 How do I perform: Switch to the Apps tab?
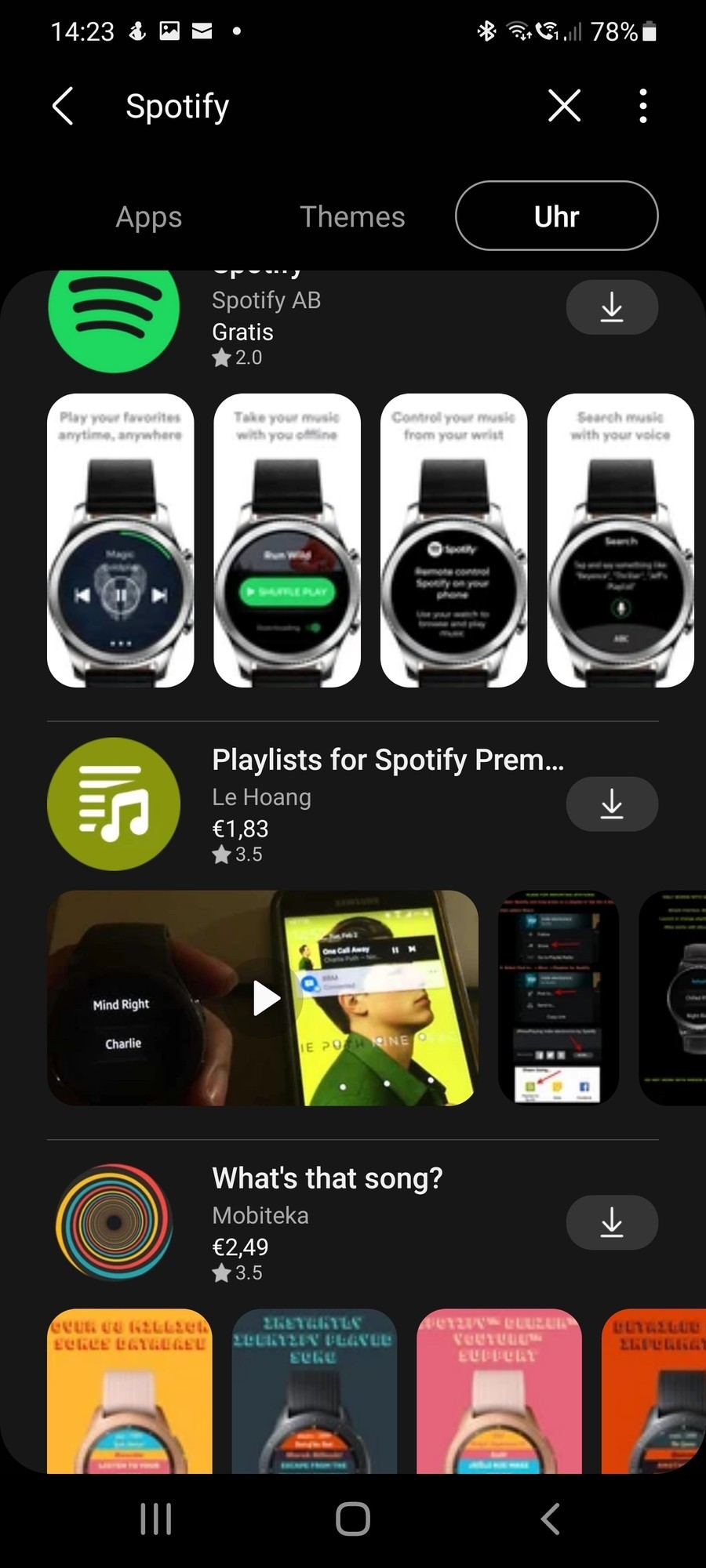coord(149,216)
